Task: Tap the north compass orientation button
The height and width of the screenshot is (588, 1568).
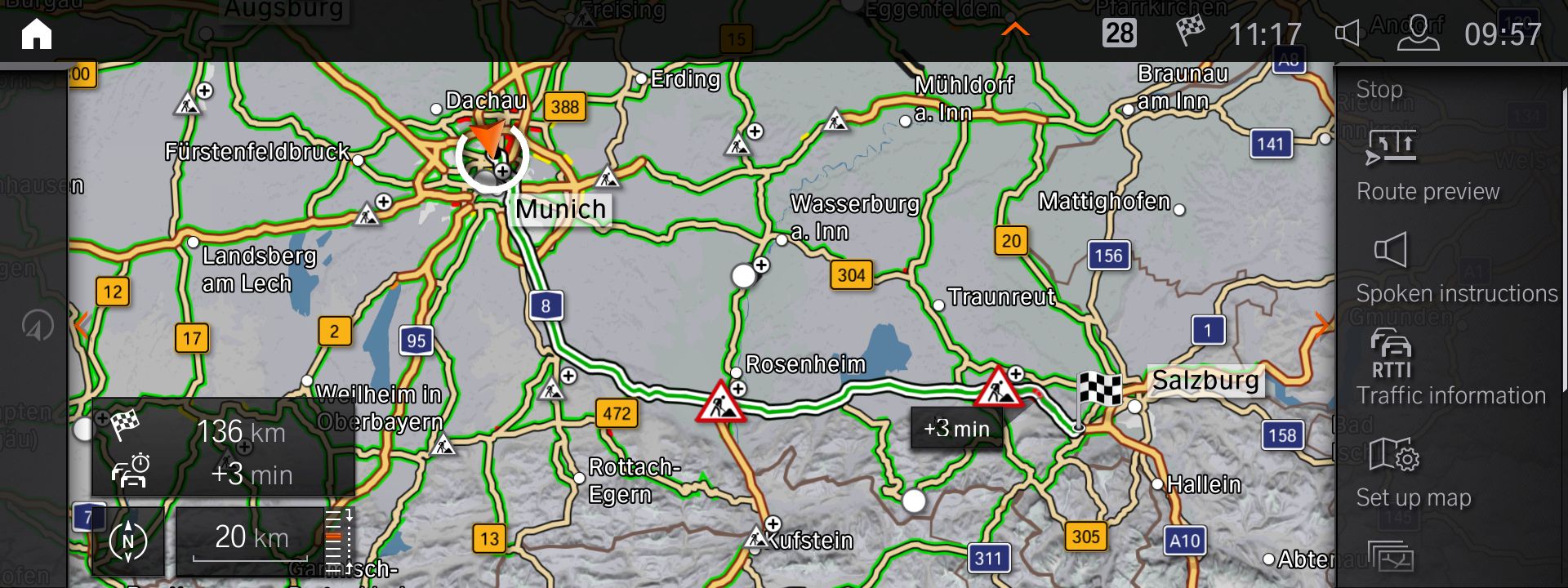Action: click(x=128, y=541)
